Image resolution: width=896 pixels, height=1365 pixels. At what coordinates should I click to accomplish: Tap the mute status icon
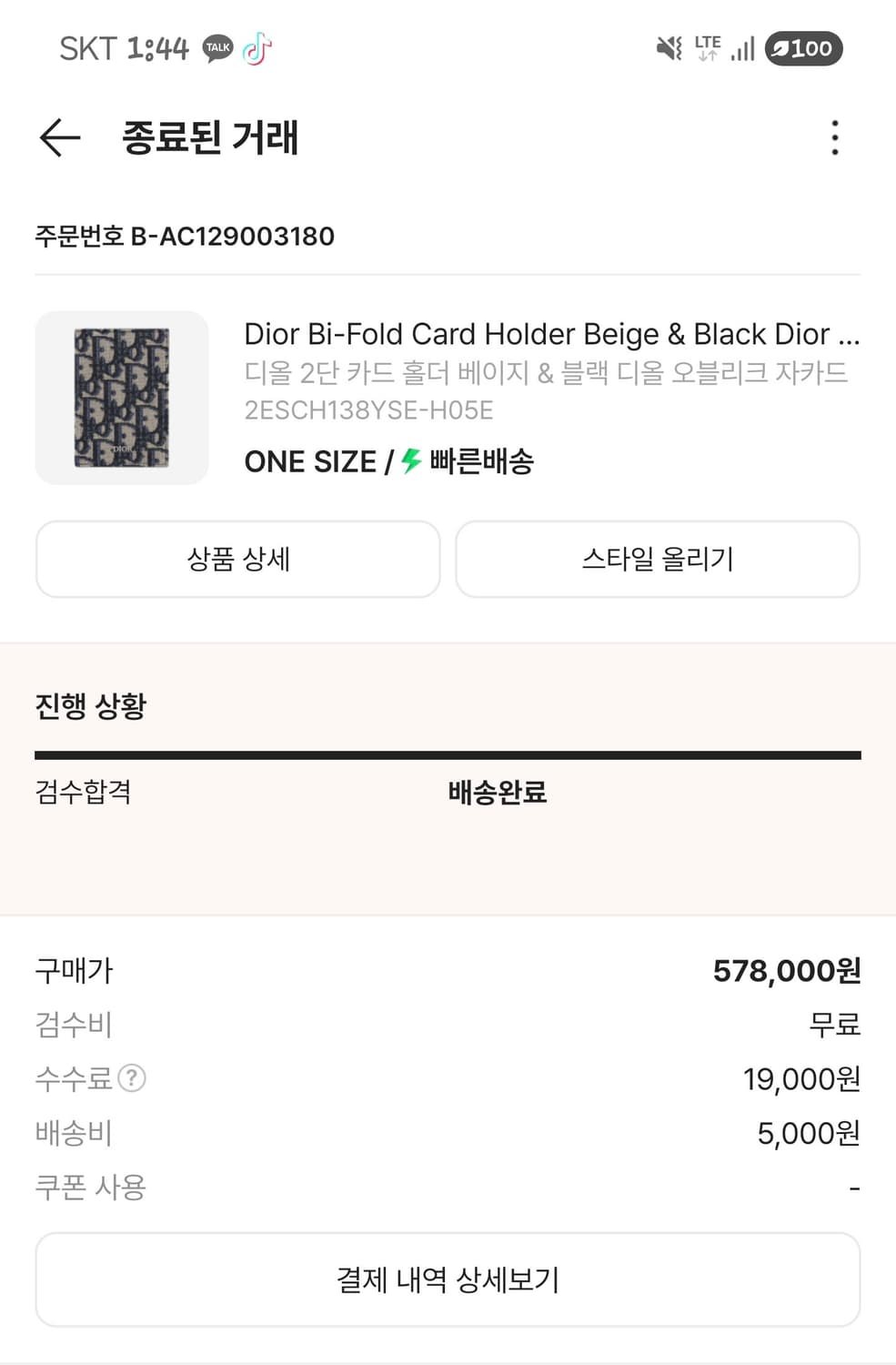(x=669, y=49)
